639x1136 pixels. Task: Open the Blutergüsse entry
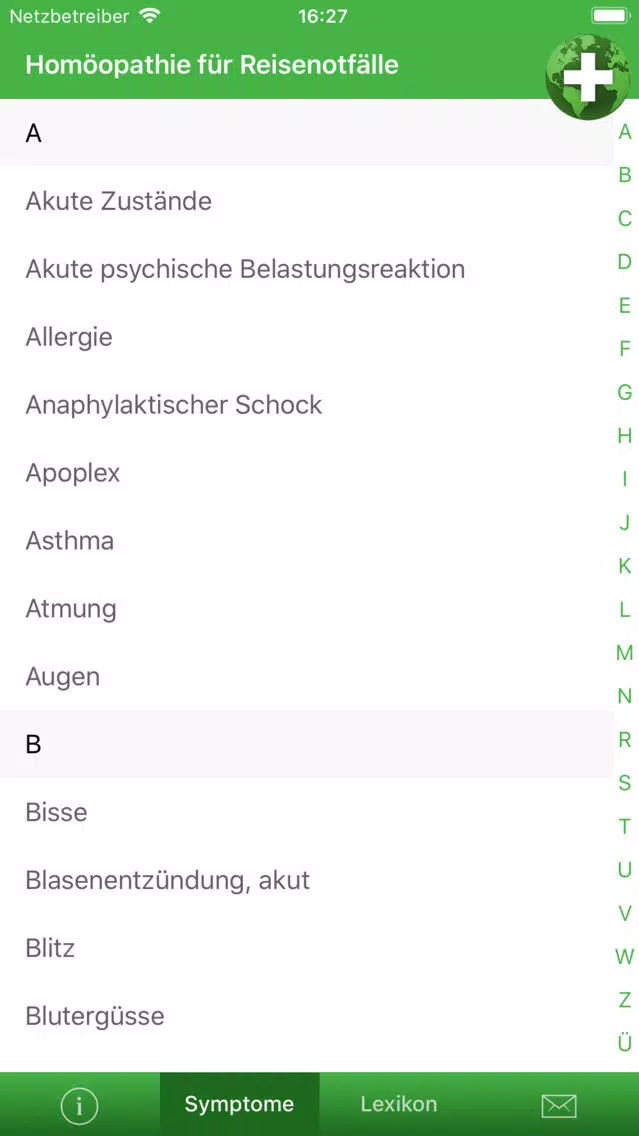coord(306,1016)
